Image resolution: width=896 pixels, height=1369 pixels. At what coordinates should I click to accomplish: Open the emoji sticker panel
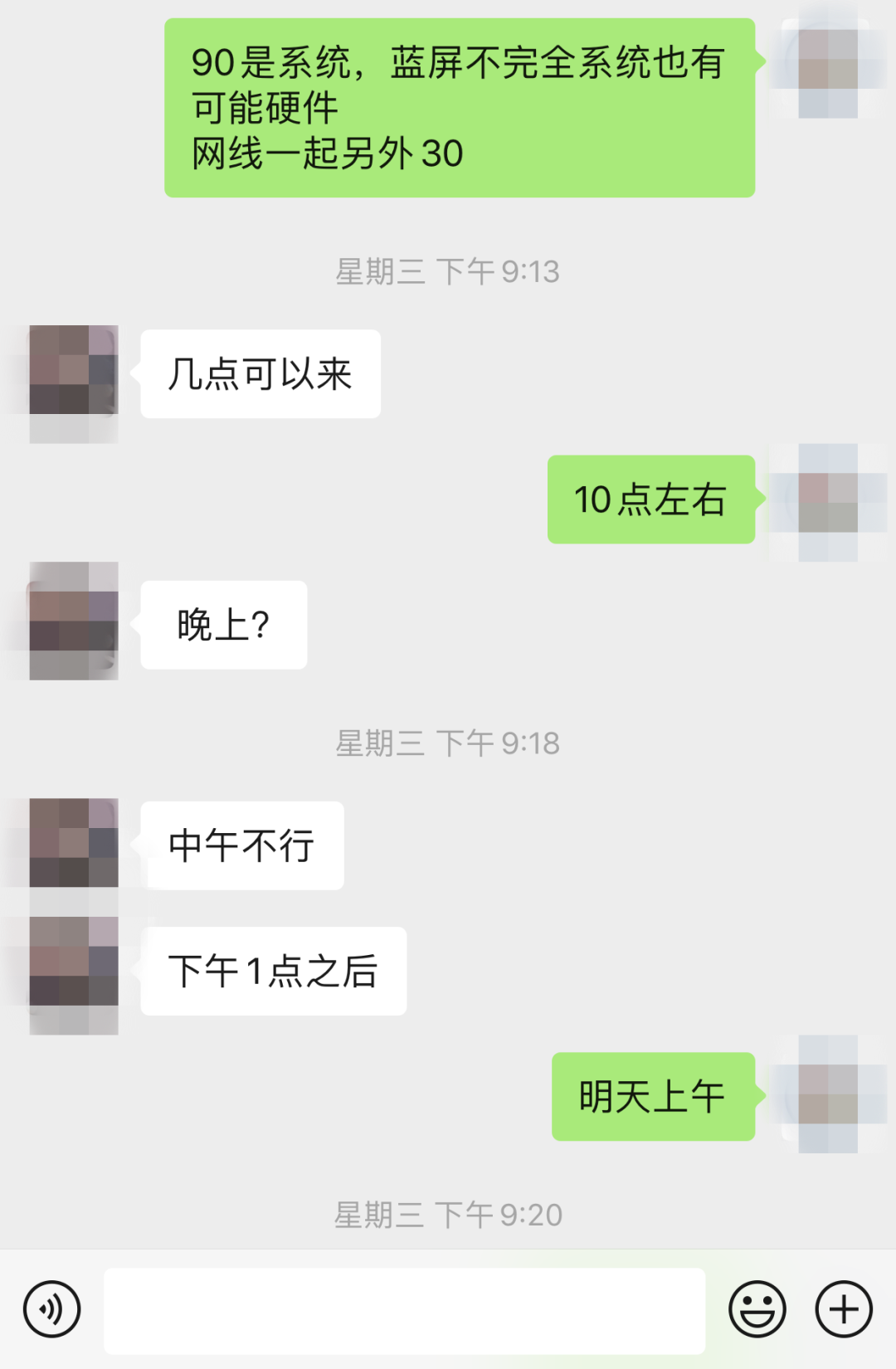(x=757, y=1310)
